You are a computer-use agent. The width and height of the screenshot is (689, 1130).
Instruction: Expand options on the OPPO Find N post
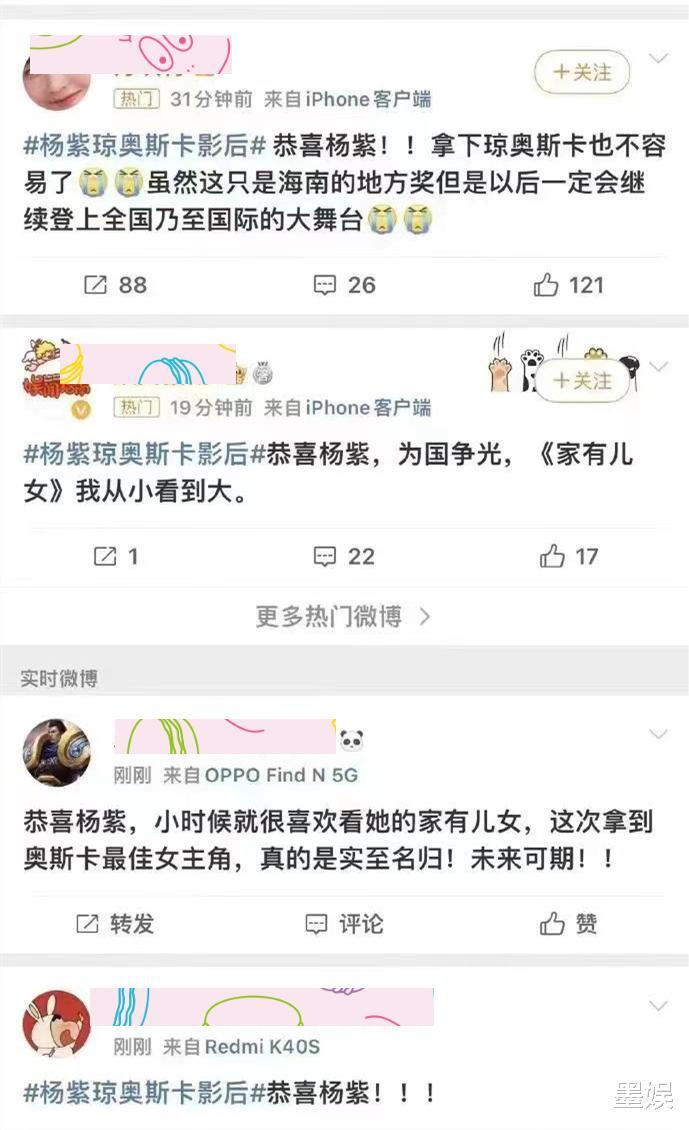pyautogui.click(x=659, y=734)
